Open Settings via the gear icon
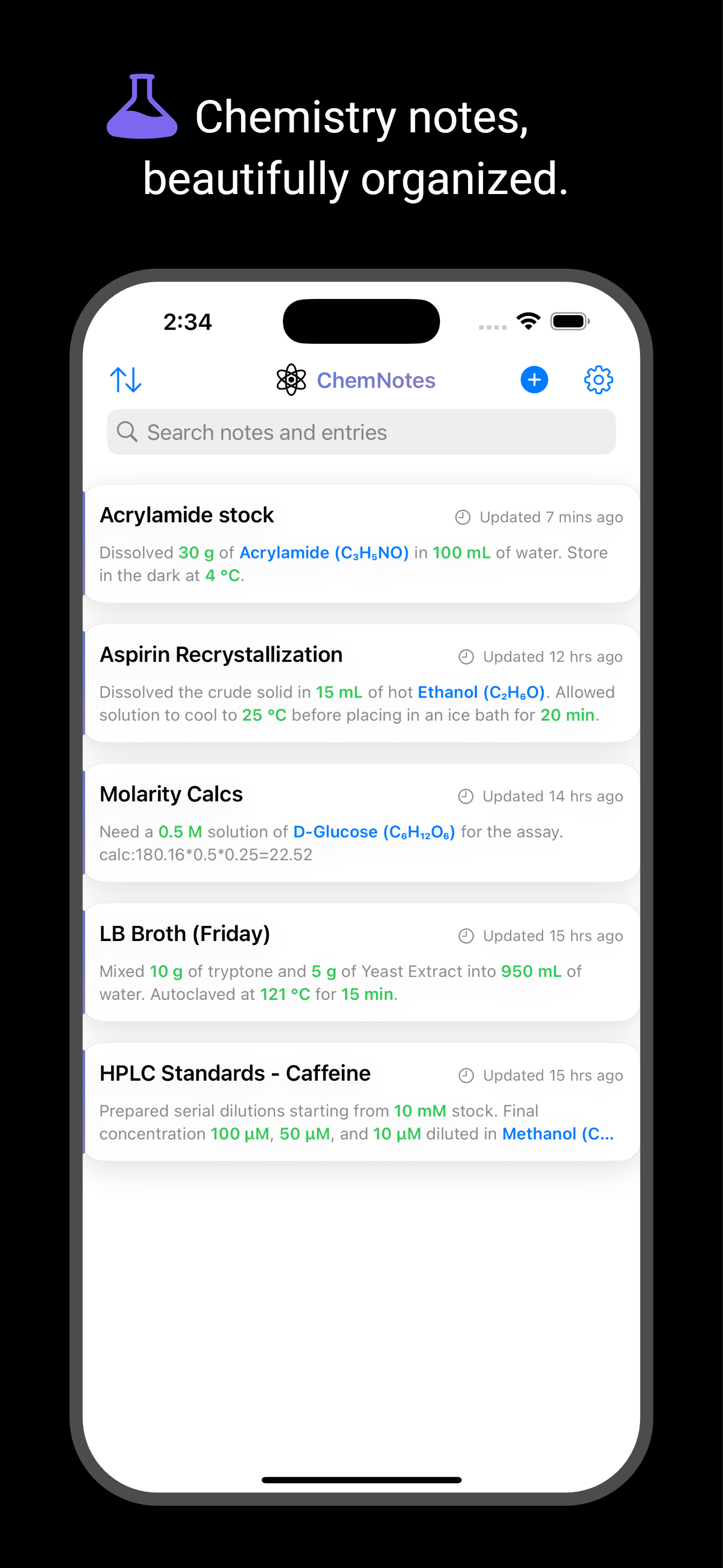Screen dimensions: 723x1568 tap(598, 379)
